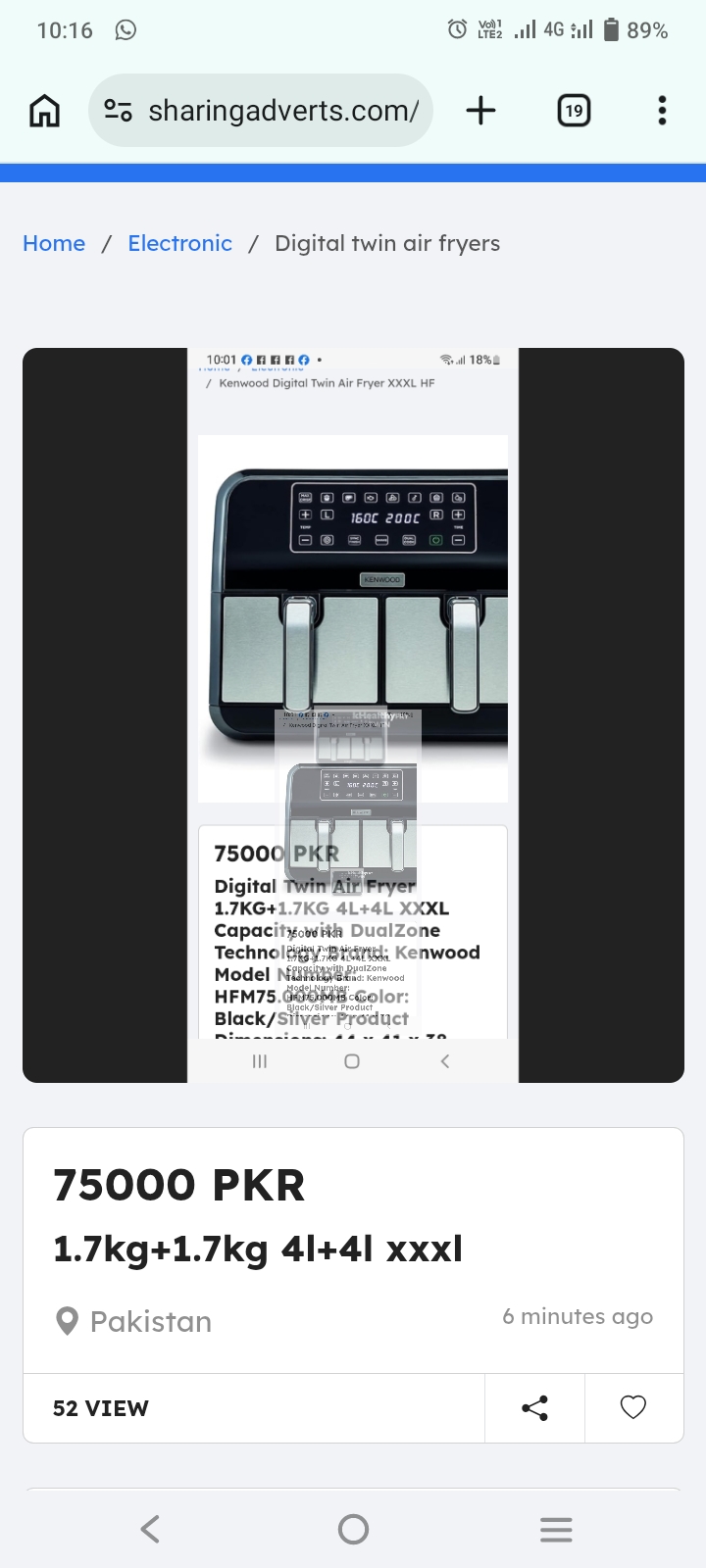
Task: Go back using system navigation
Action: pos(150,1529)
